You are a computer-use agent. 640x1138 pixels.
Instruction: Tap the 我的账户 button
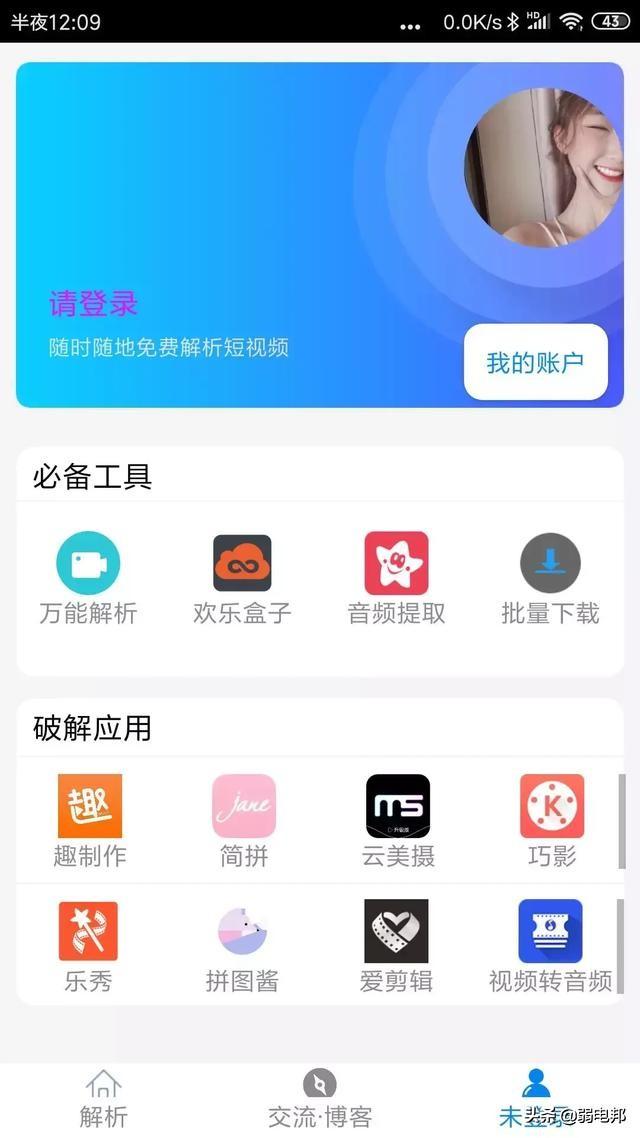(x=536, y=361)
